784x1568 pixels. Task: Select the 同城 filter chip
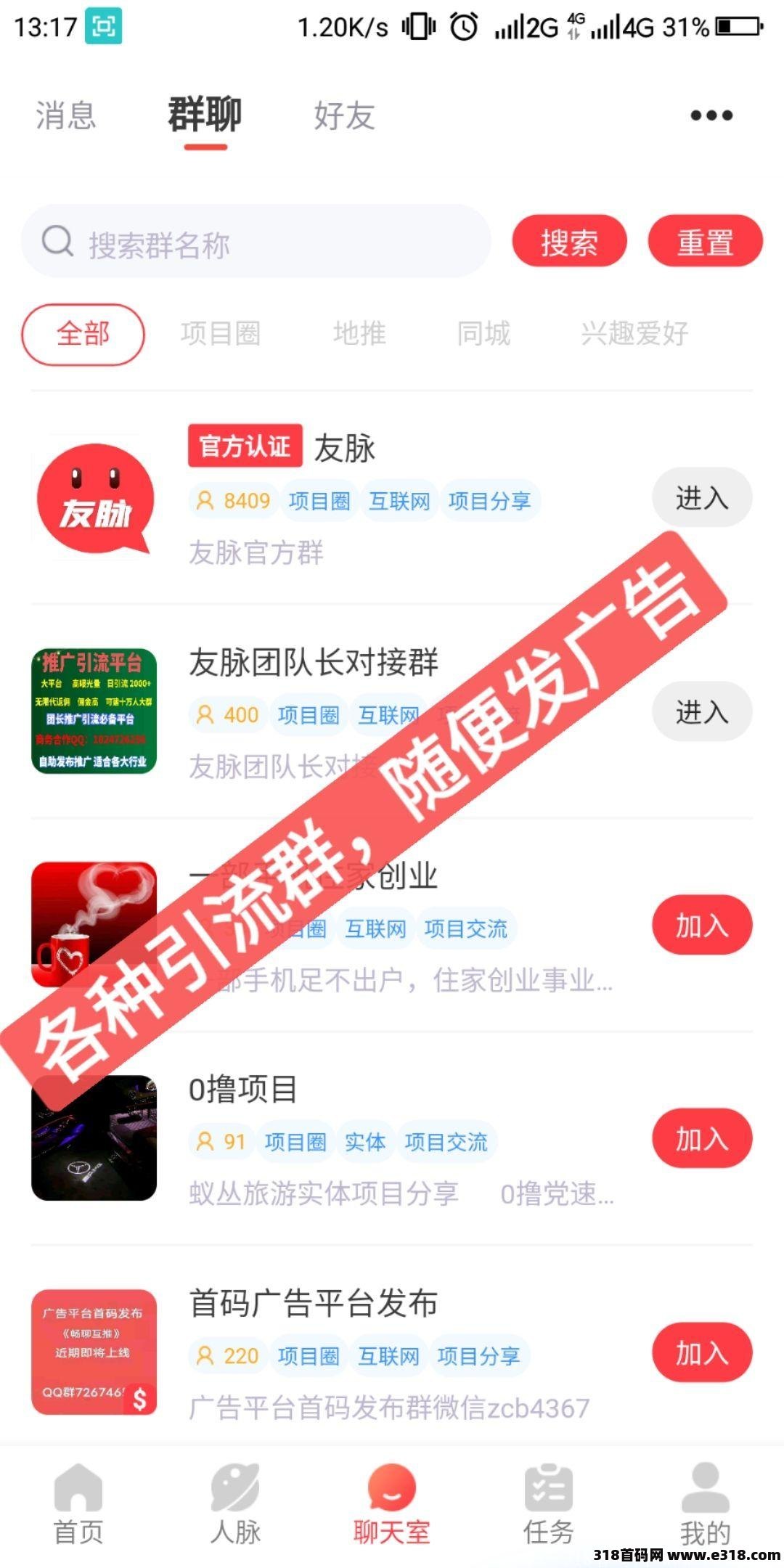pos(483,334)
